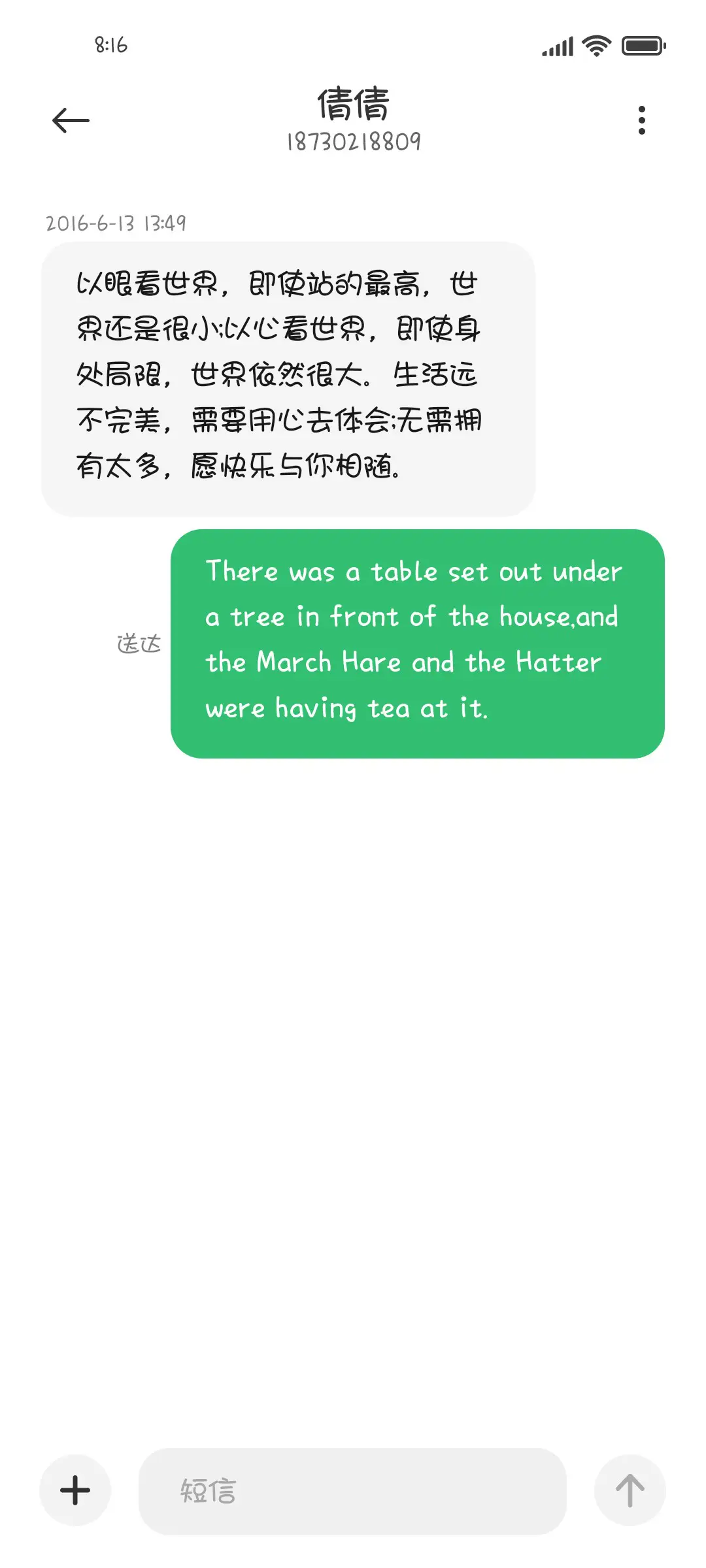Tap the 2016-6-13 13:49 timestamp

(x=116, y=223)
